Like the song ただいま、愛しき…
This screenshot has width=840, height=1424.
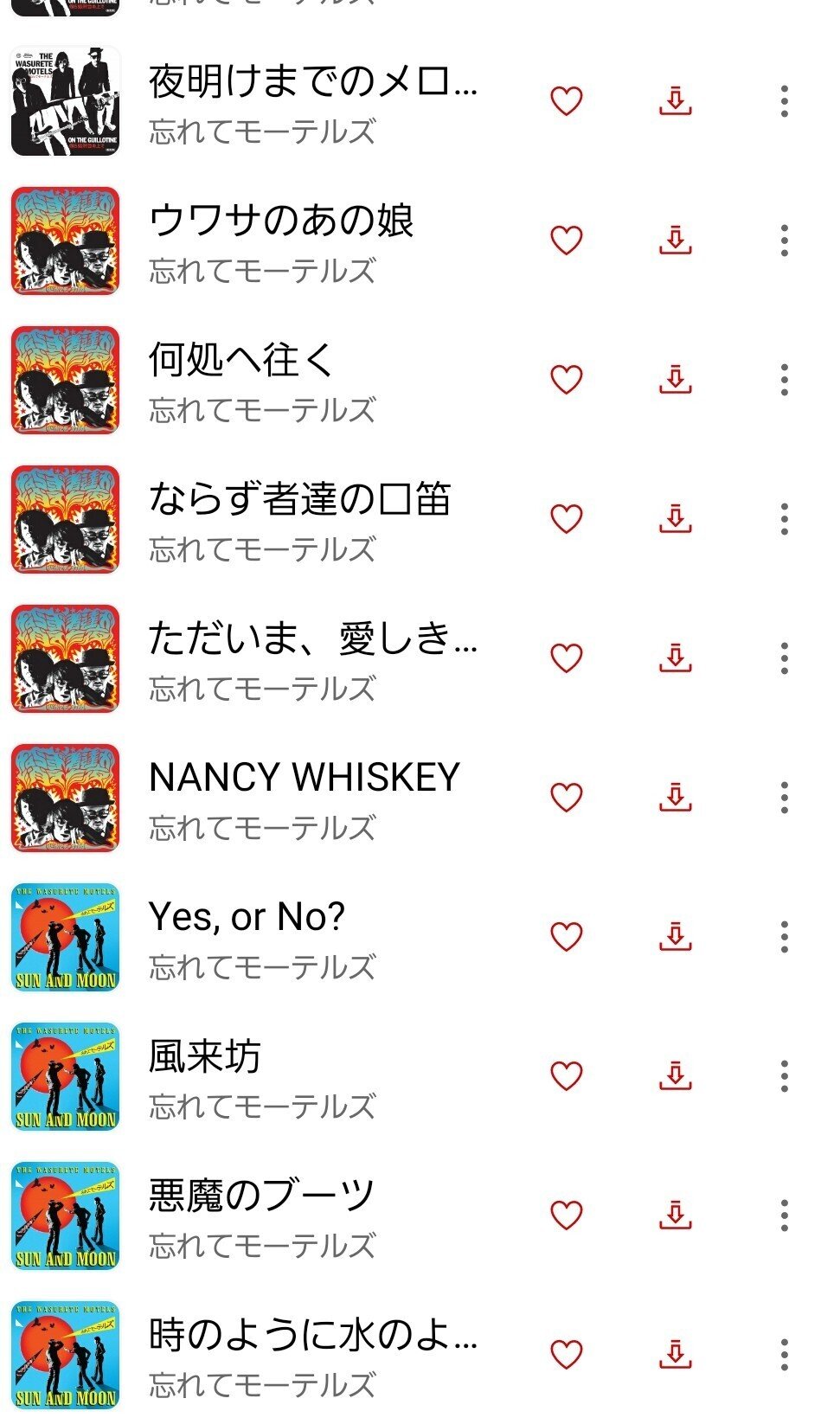pos(567,658)
